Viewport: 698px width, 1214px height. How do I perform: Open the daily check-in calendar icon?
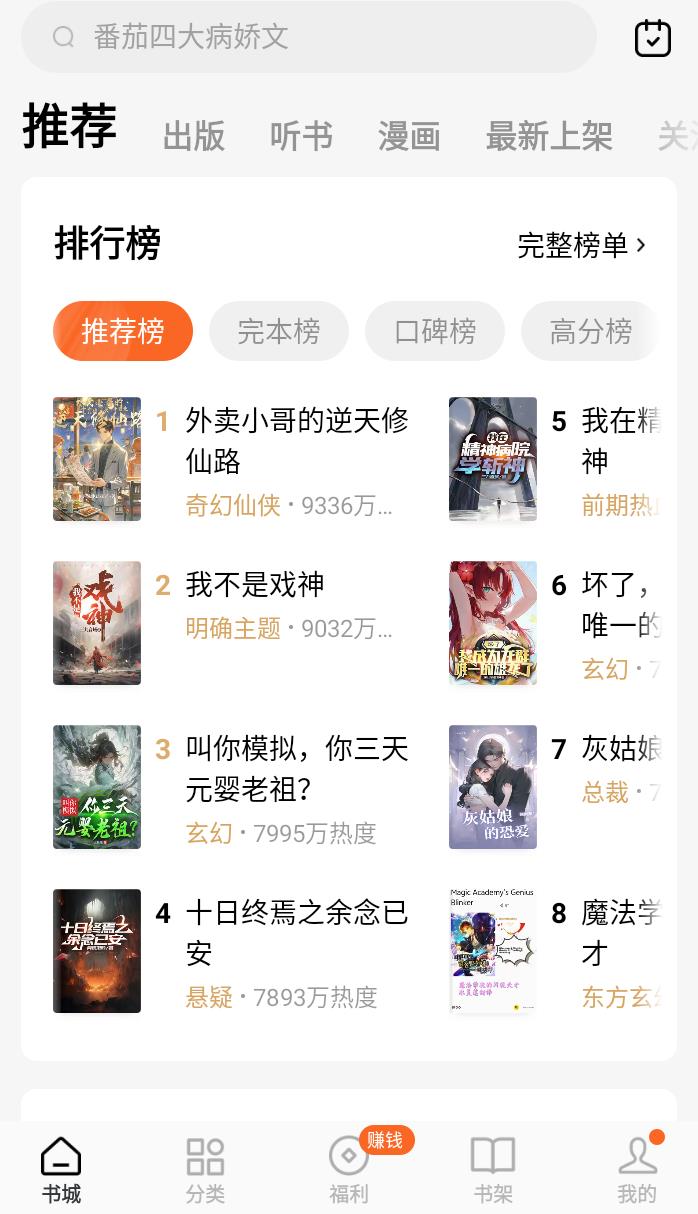[653, 38]
